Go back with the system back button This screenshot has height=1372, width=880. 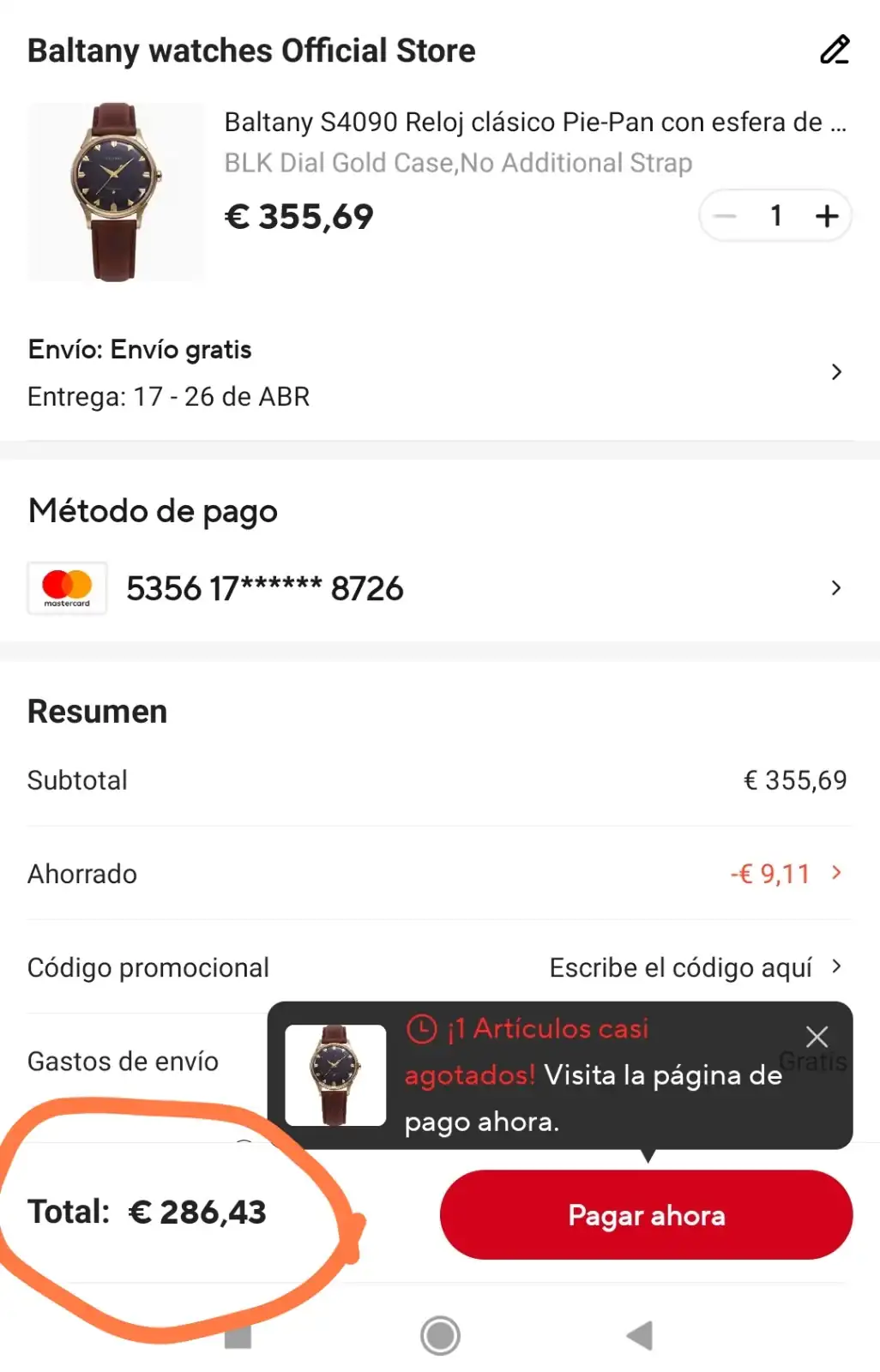640,1335
